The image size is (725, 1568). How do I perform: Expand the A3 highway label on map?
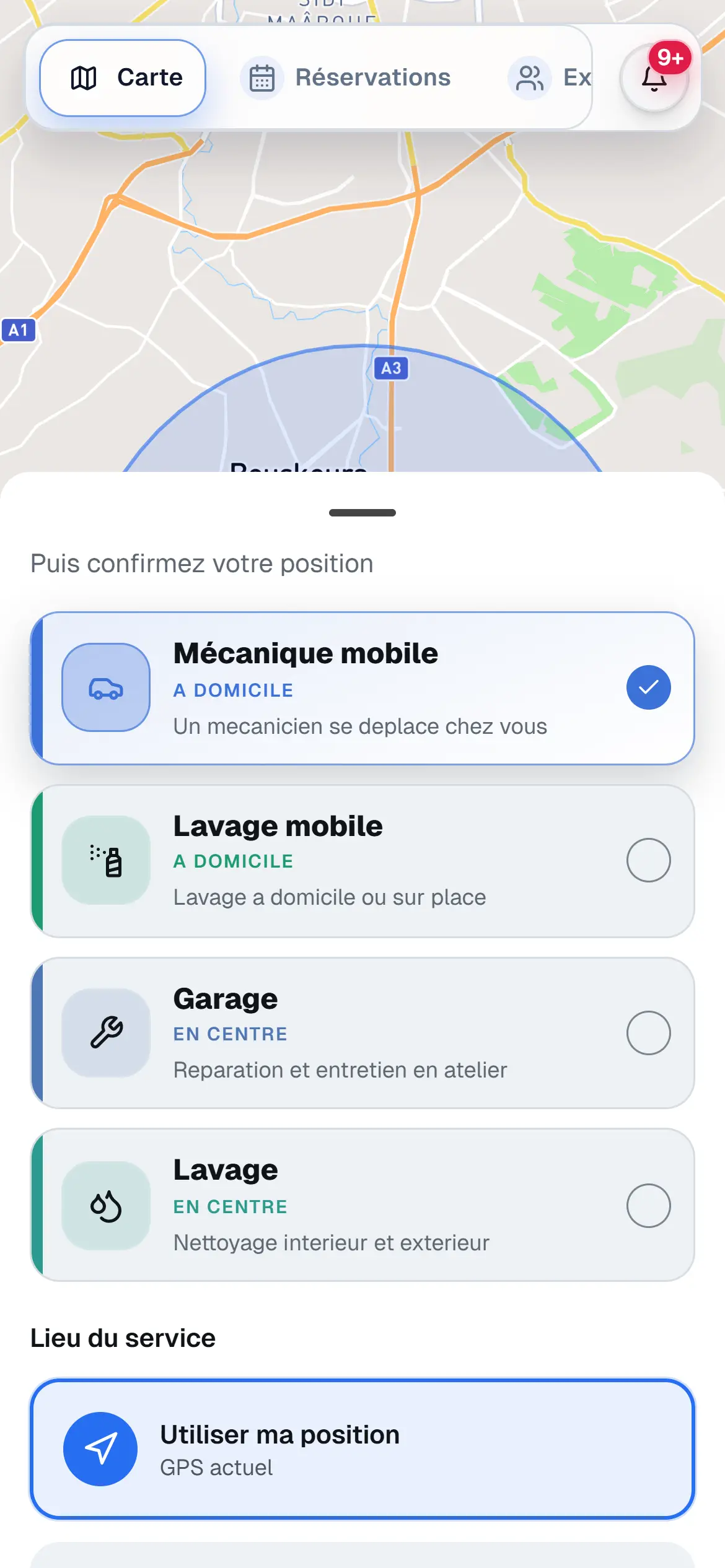click(x=392, y=368)
